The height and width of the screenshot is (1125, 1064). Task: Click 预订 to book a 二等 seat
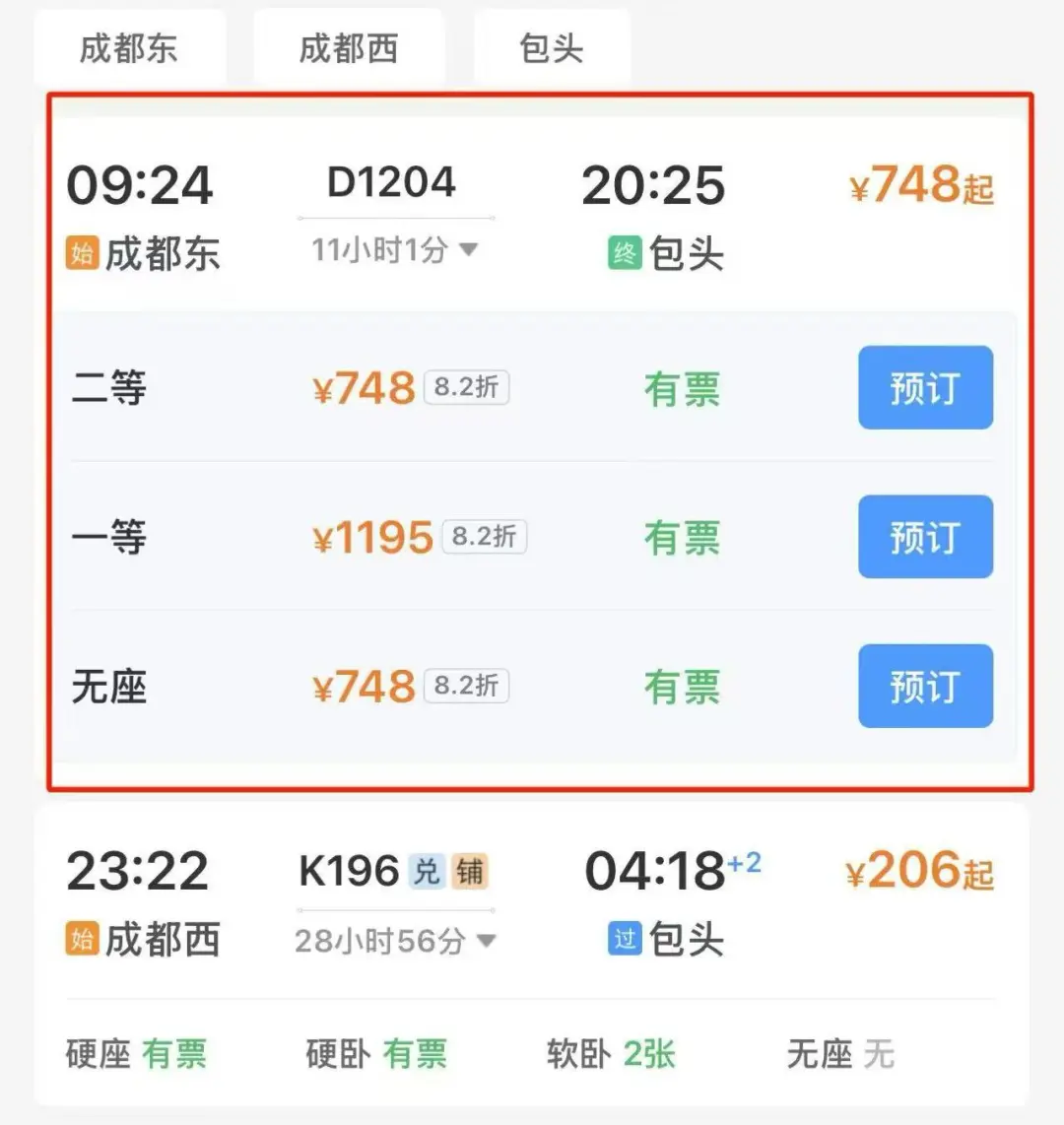tap(924, 388)
